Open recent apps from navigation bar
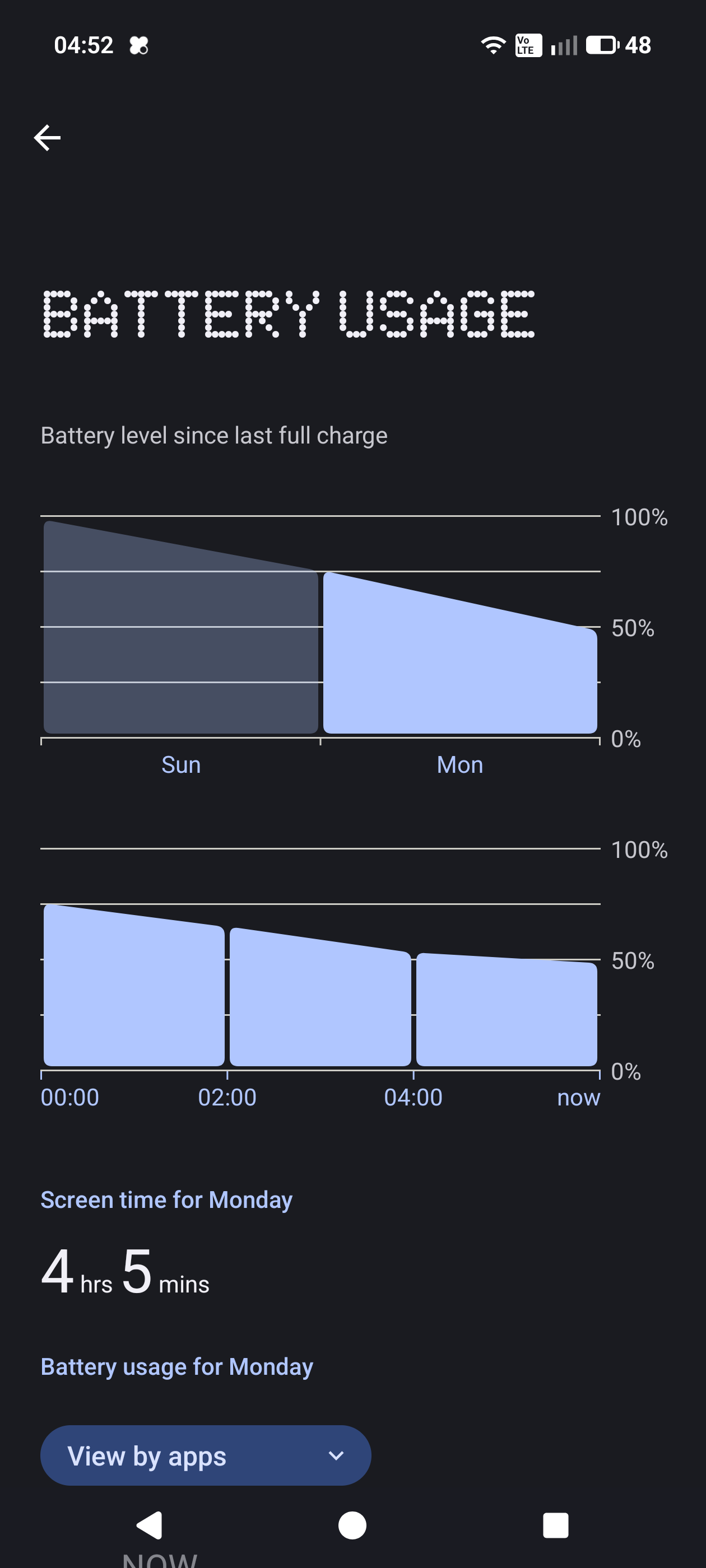The image size is (706, 1568). click(x=555, y=1525)
